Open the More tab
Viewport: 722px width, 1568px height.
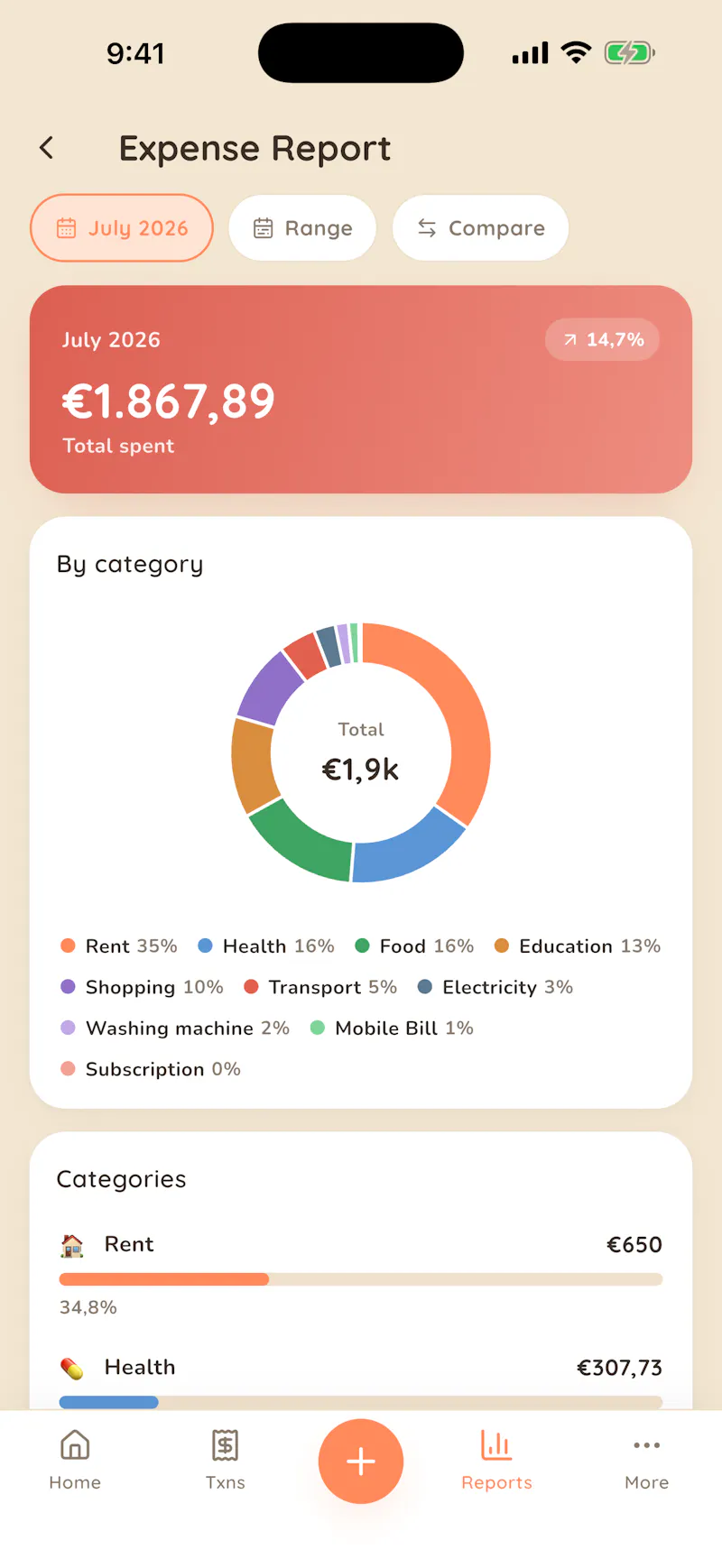[646, 1460]
